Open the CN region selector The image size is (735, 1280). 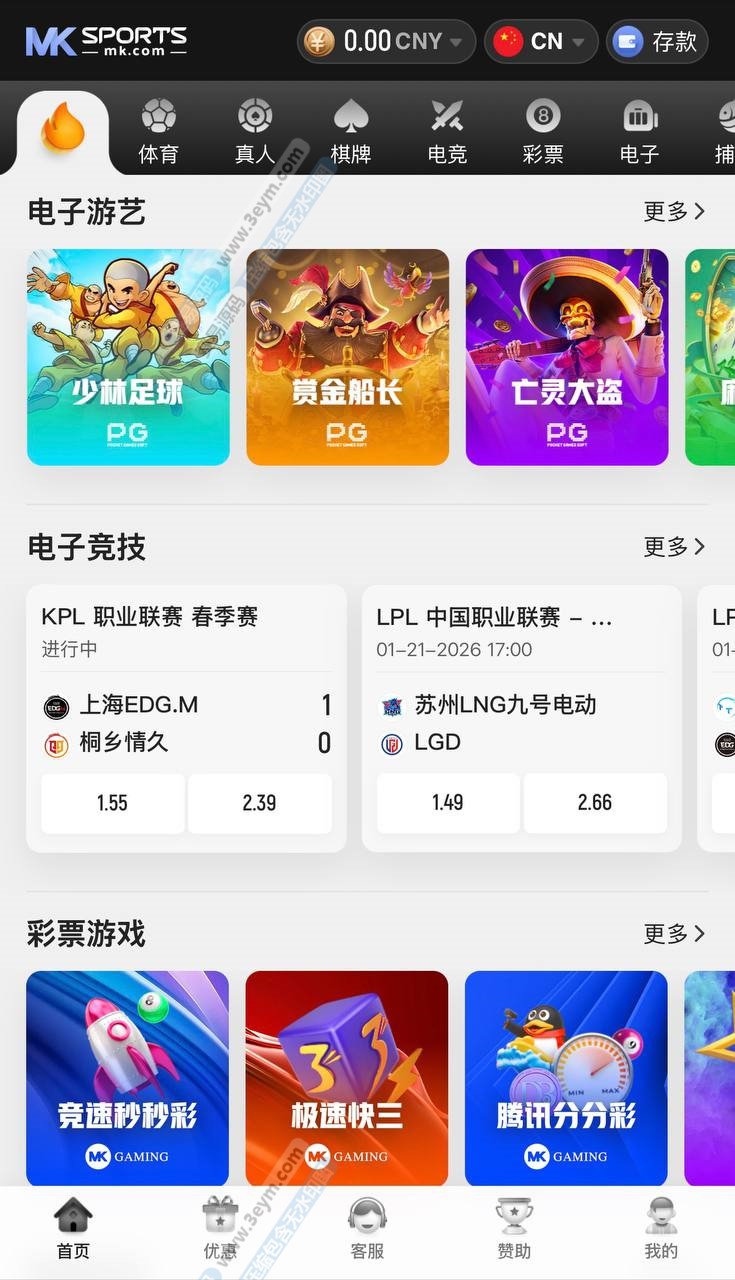[540, 42]
